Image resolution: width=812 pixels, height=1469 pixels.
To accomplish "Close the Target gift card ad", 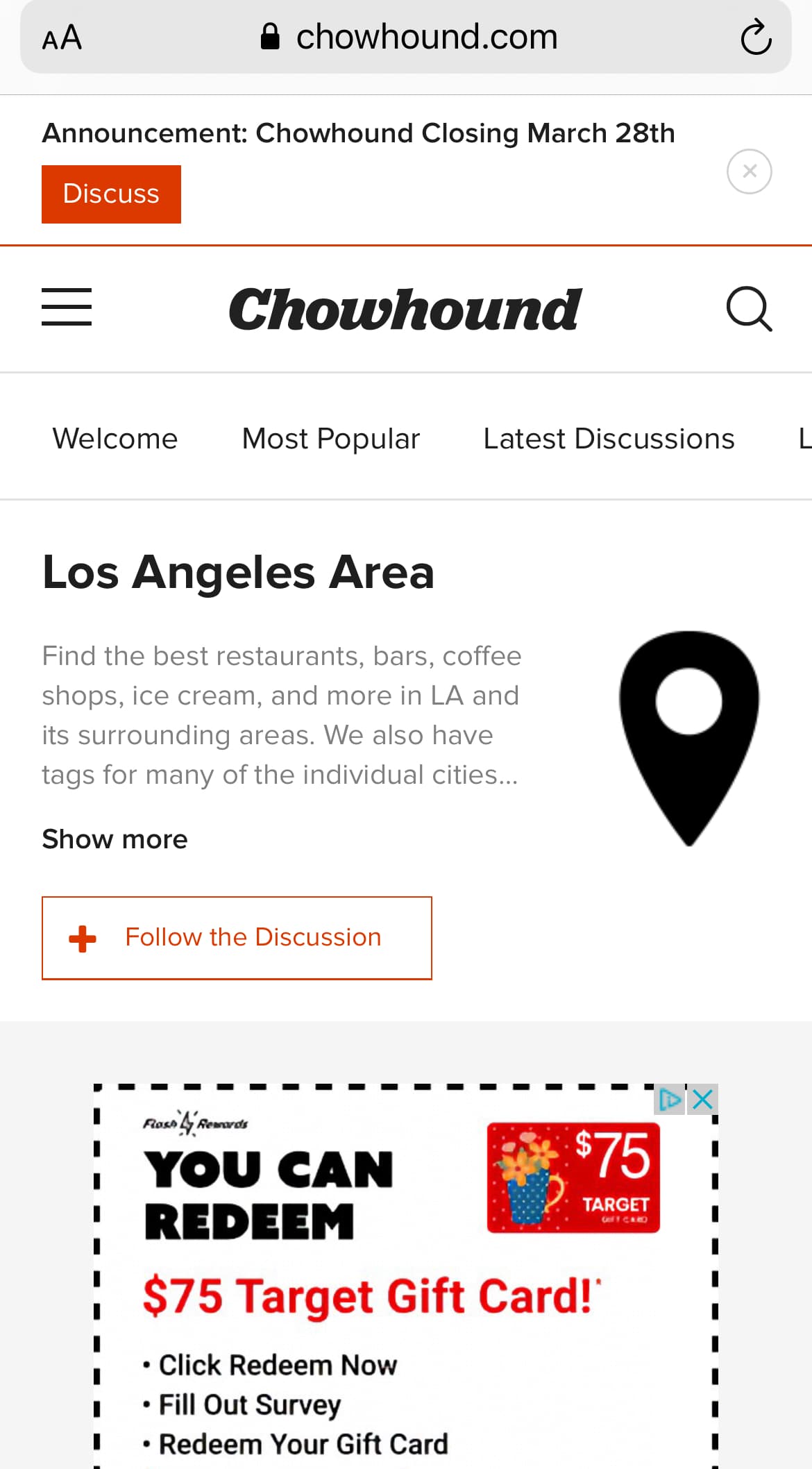I will coord(703,1100).
